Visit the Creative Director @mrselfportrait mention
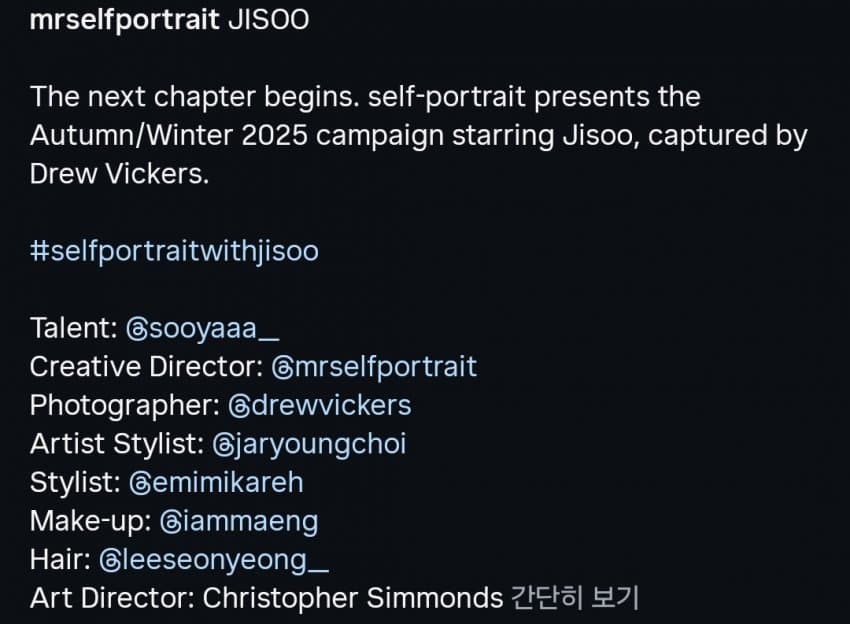 coord(374,366)
